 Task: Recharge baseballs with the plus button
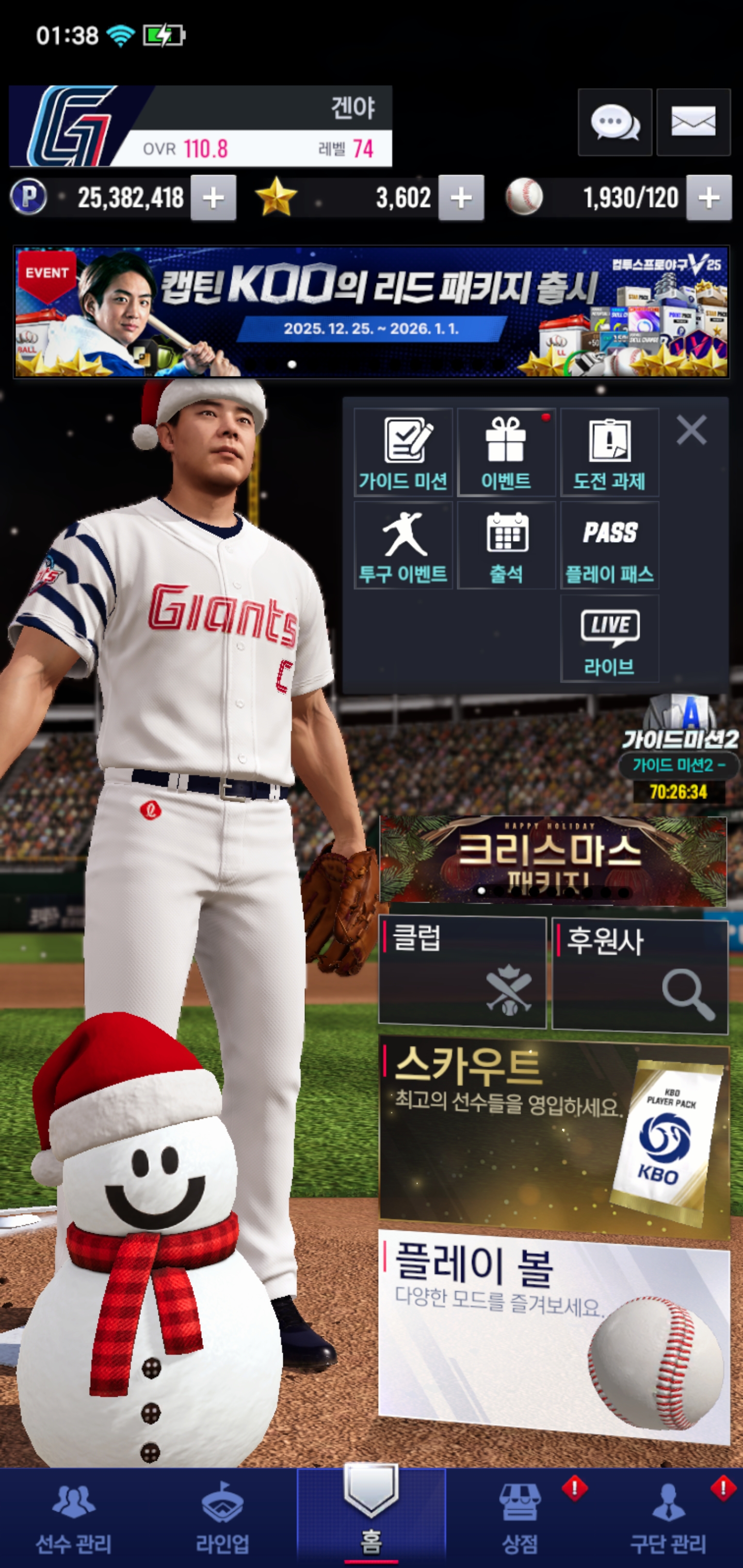coord(709,198)
